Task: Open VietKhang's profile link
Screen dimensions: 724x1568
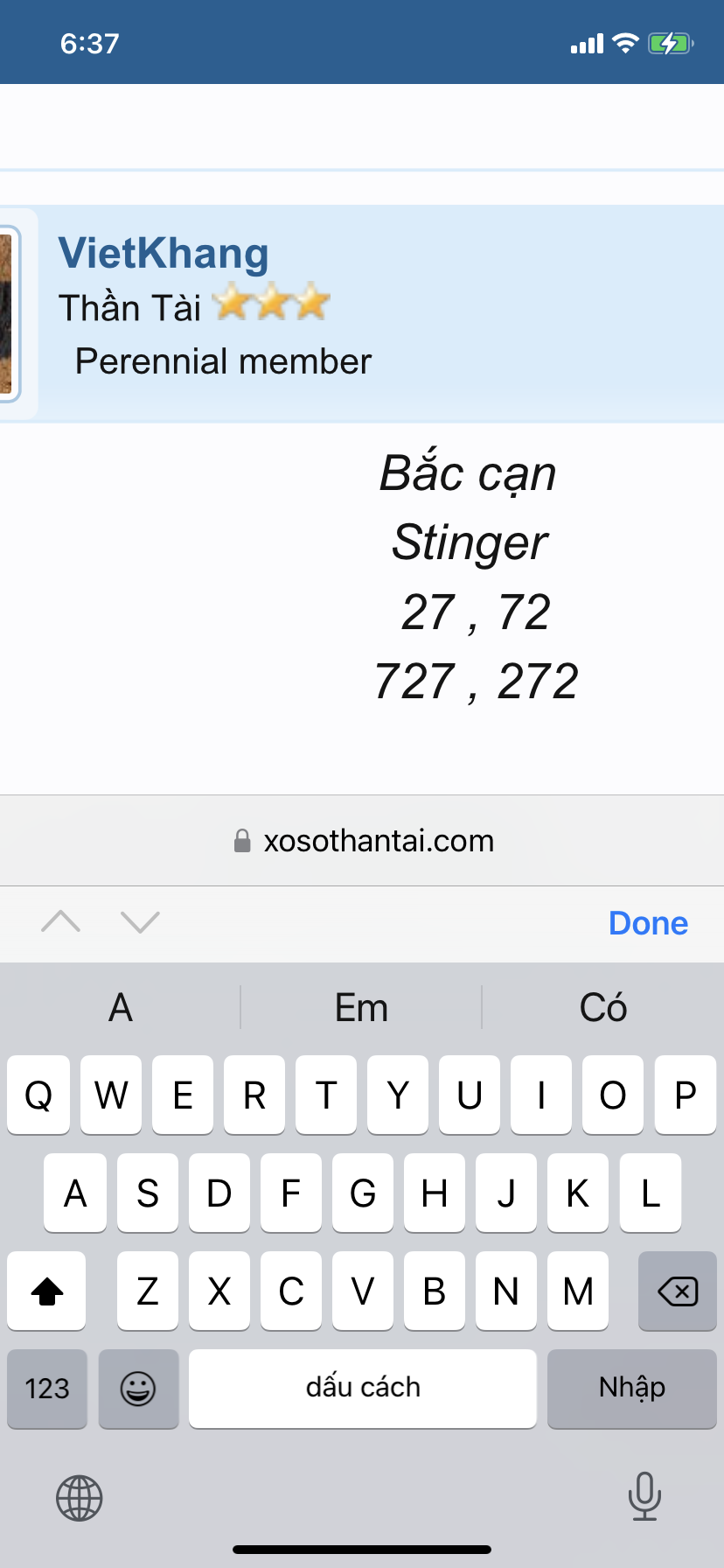Action: [x=164, y=254]
